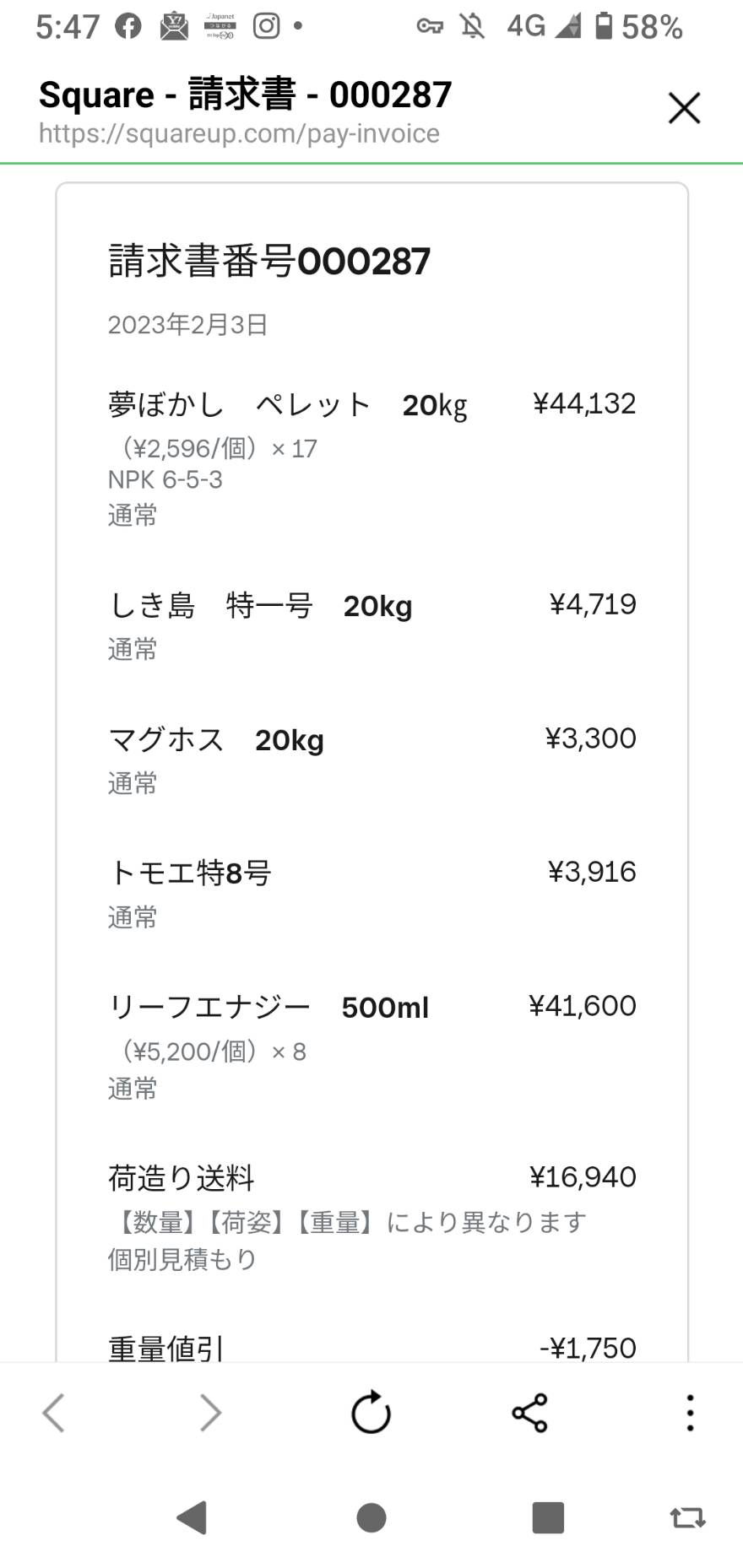743x1568 pixels.
Task: Go forward to the next web page
Action: pos(211,1413)
